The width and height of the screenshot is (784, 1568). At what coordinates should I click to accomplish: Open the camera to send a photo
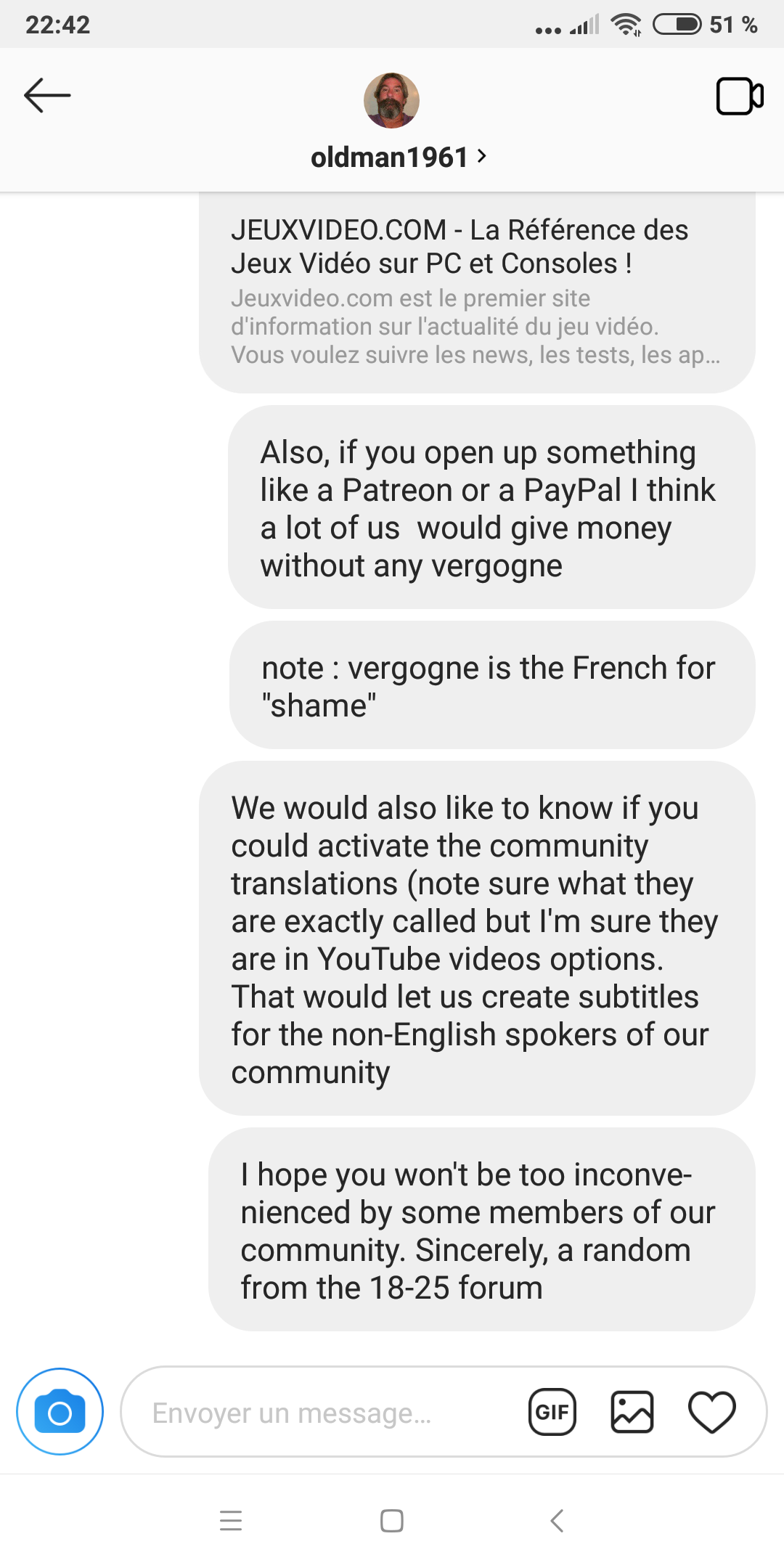60,1412
